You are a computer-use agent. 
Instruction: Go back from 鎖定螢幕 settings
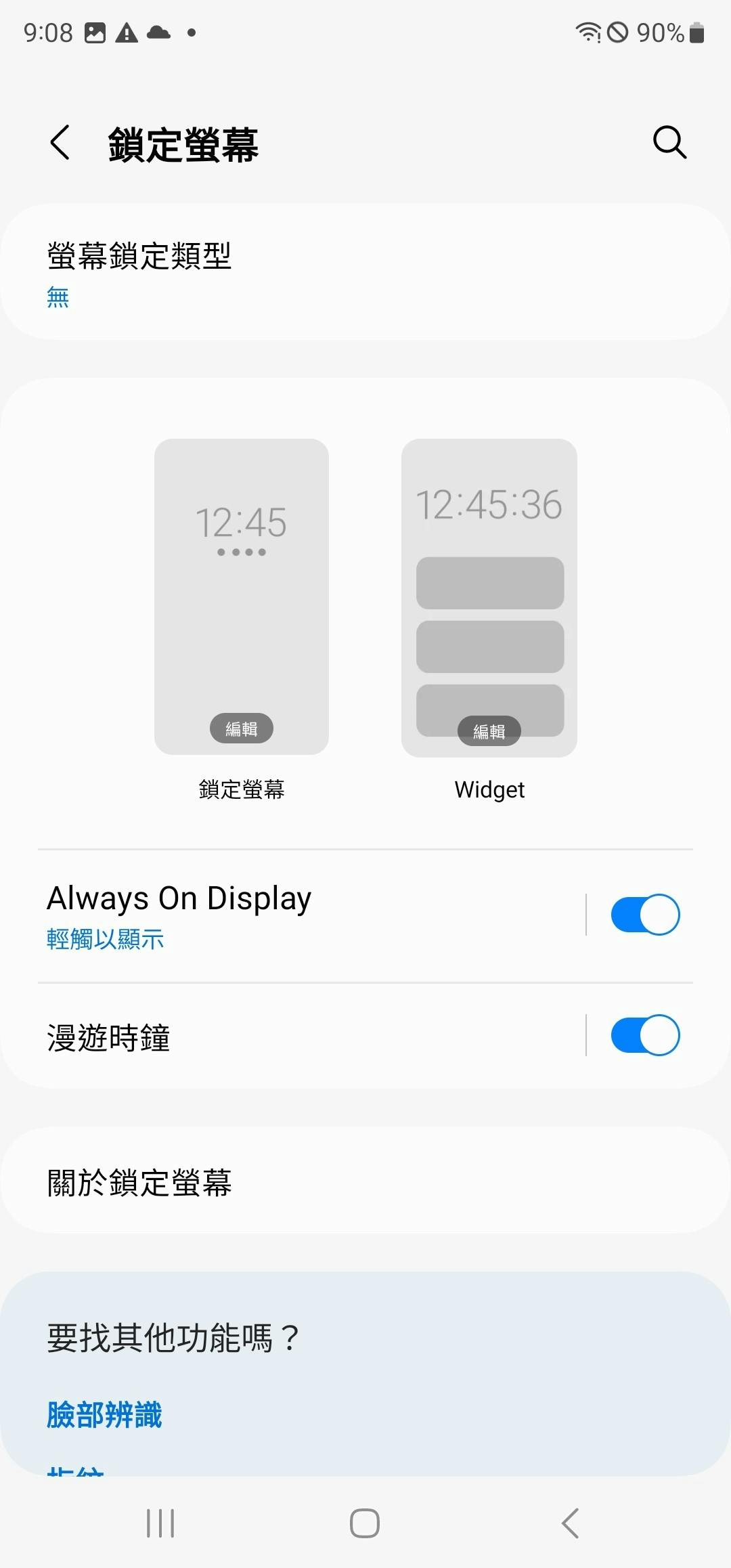(60, 143)
